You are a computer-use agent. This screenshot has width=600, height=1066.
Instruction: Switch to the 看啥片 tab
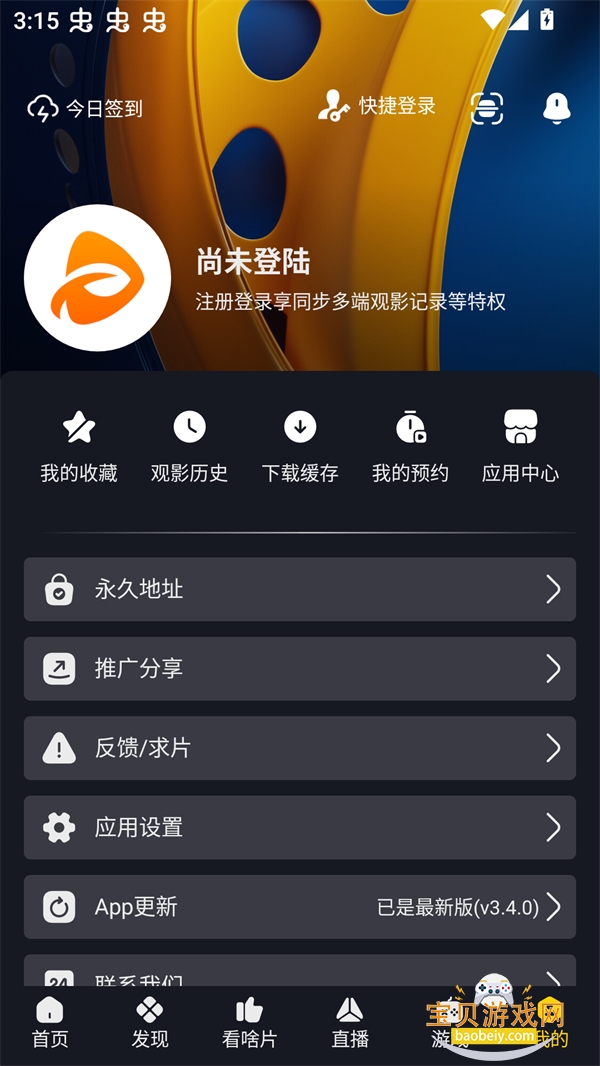(x=249, y=1022)
